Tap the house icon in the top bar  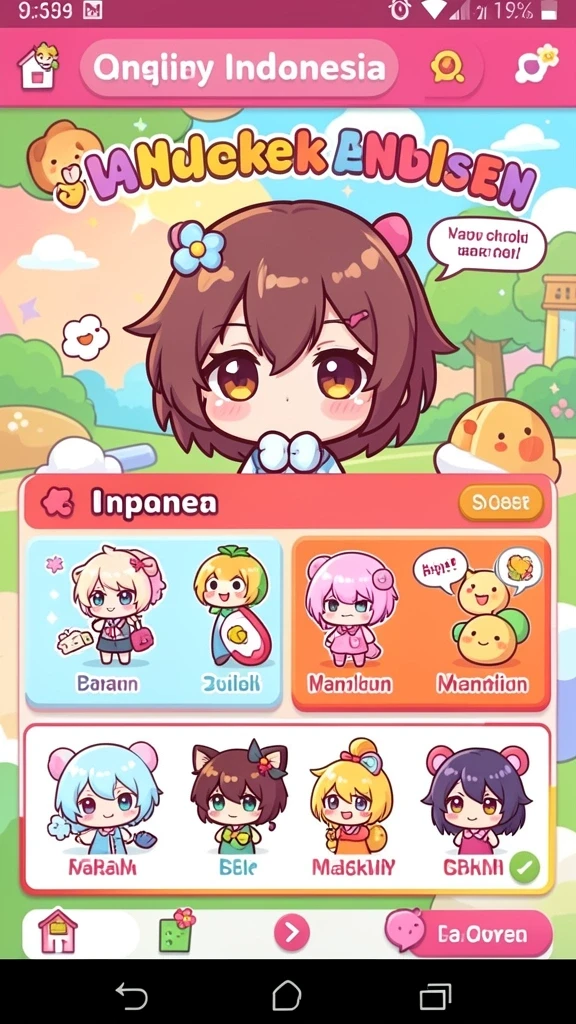[x=38, y=66]
